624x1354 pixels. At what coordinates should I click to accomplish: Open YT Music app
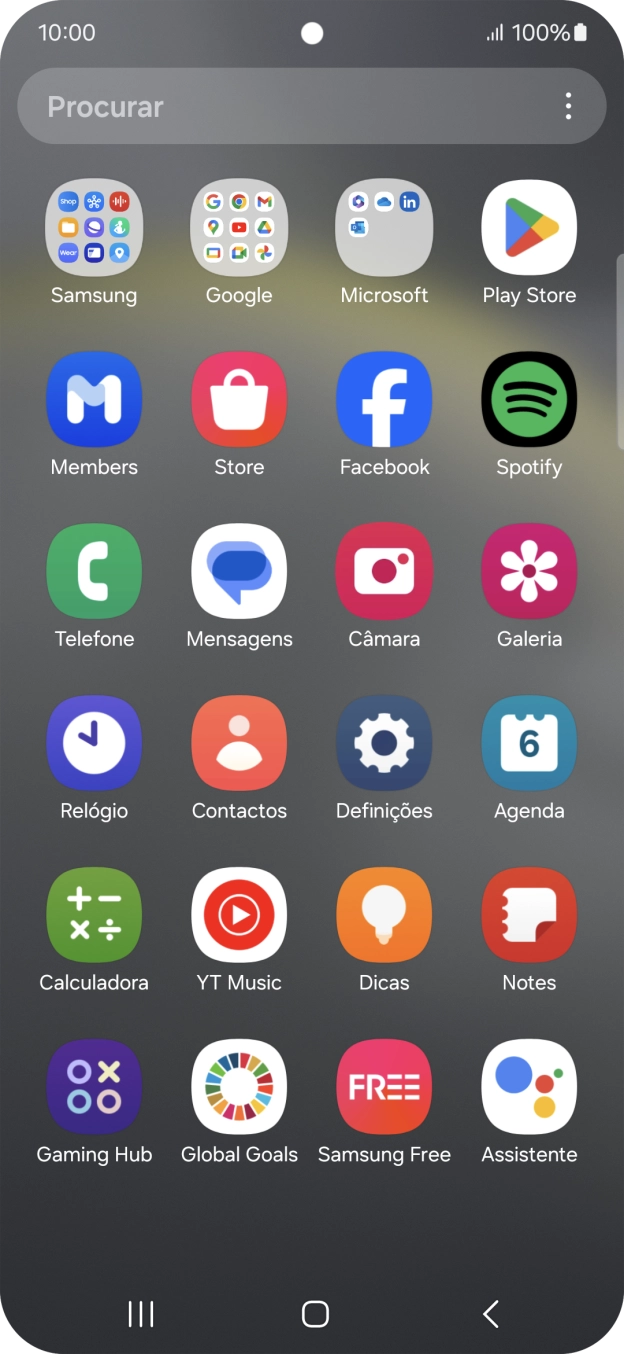click(x=239, y=916)
